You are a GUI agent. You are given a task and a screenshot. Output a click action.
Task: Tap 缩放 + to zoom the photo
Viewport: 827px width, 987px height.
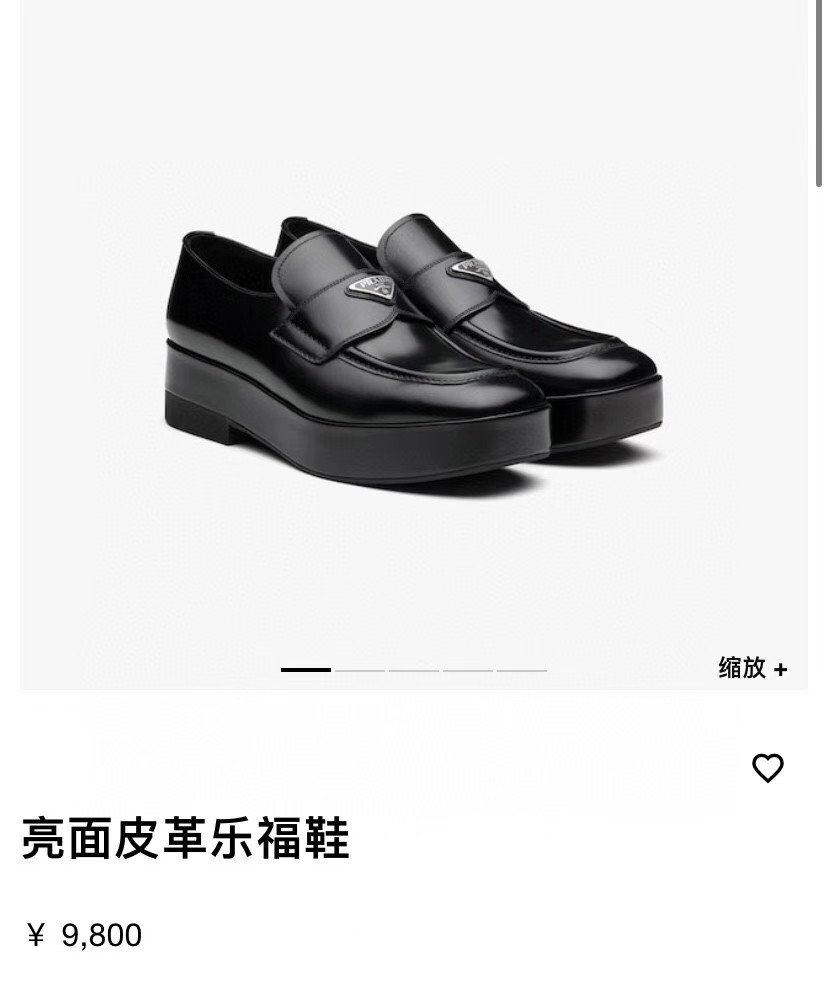tap(752, 668)
